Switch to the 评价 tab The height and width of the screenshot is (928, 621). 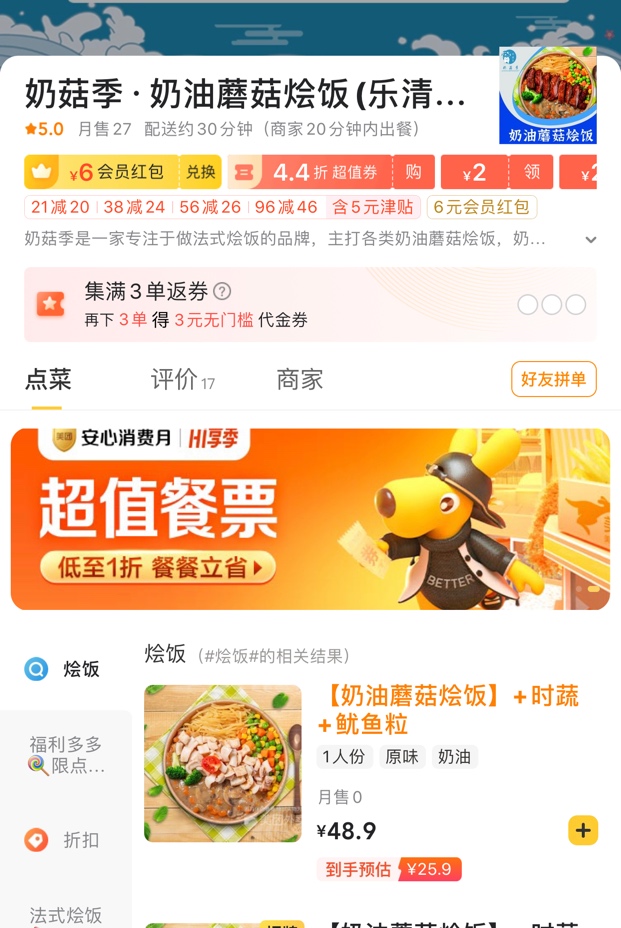pos(181,380)
